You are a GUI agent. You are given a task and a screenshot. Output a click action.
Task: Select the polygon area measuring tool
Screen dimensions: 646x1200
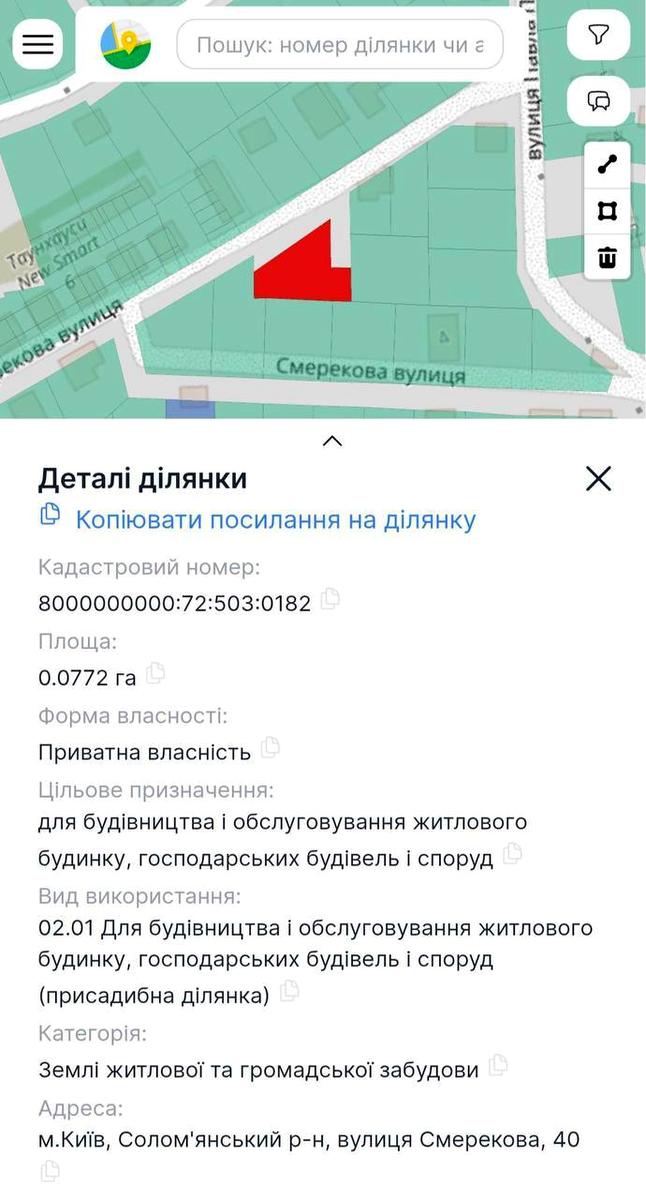point(606,211)
